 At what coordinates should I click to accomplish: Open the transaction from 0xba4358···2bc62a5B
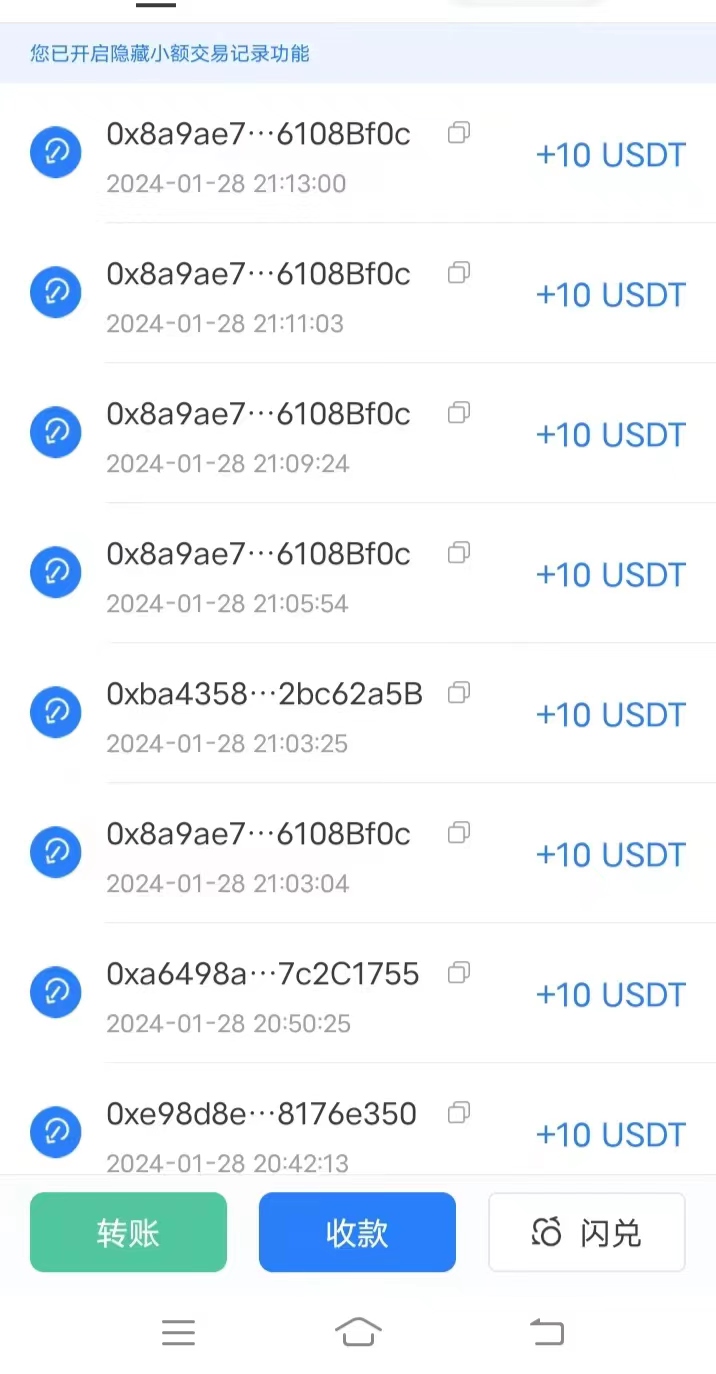[358, 713]
